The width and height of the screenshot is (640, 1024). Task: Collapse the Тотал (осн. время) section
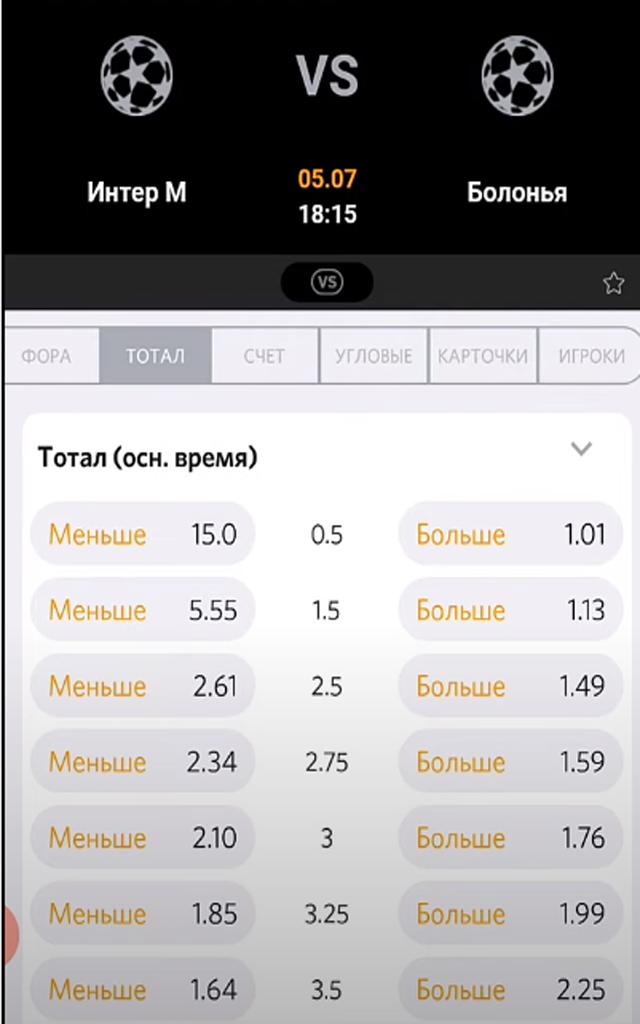(581, 449)
